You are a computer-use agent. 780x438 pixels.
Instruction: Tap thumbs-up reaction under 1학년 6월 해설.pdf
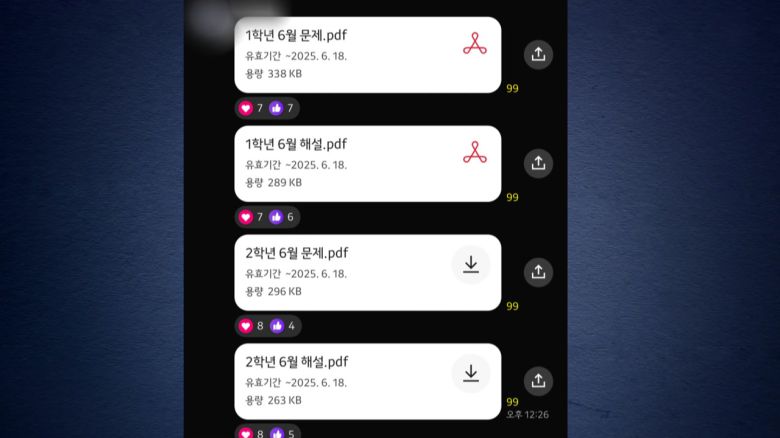click(x=276, y=217)
